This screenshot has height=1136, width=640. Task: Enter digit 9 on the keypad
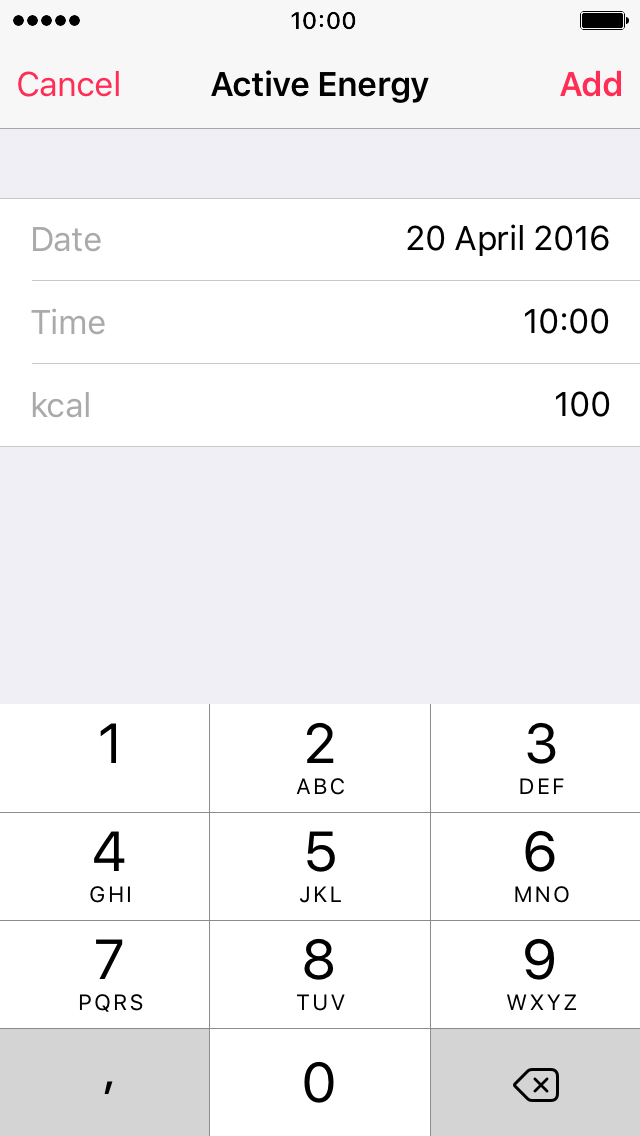(x=536, y=974)
